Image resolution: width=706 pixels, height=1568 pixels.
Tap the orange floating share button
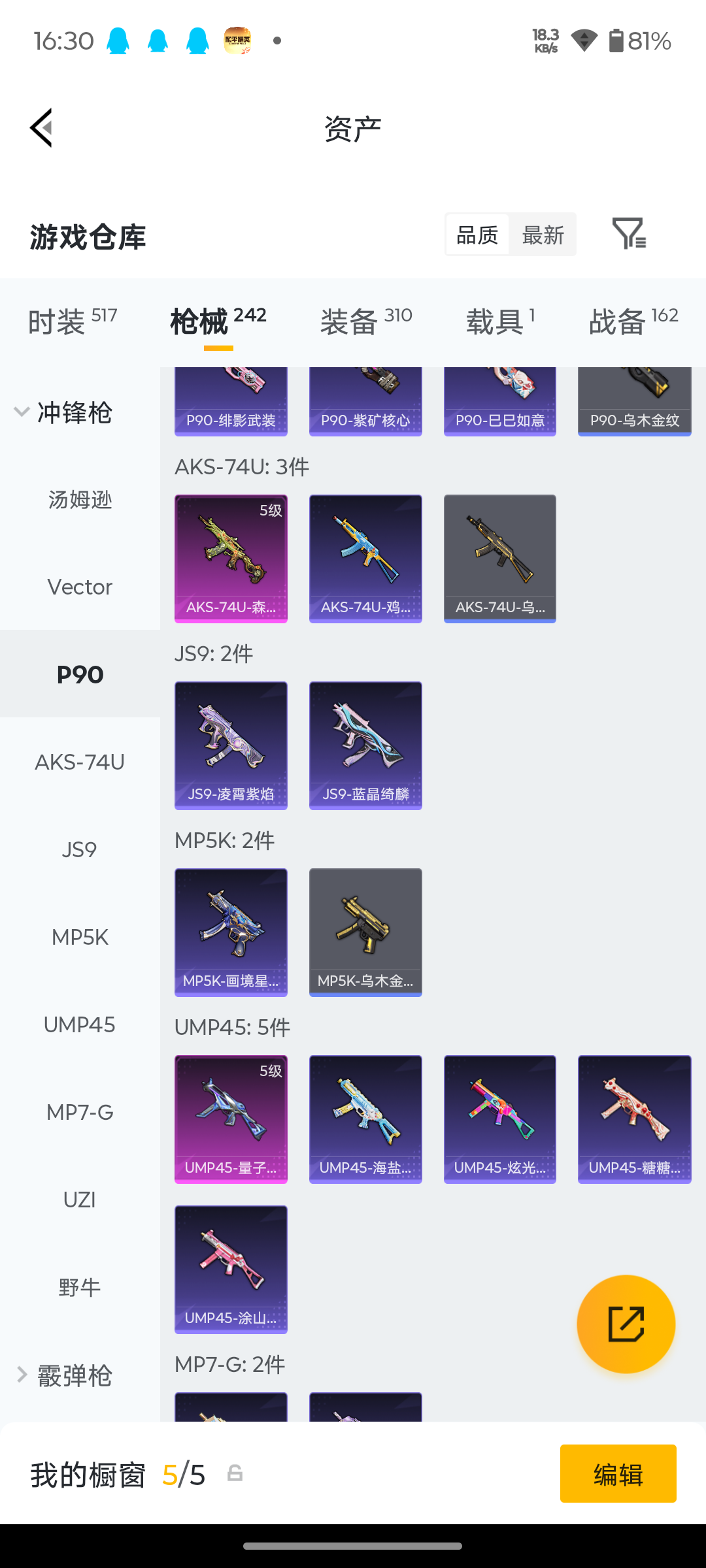pyautogui.click(x=626, y=1324)
